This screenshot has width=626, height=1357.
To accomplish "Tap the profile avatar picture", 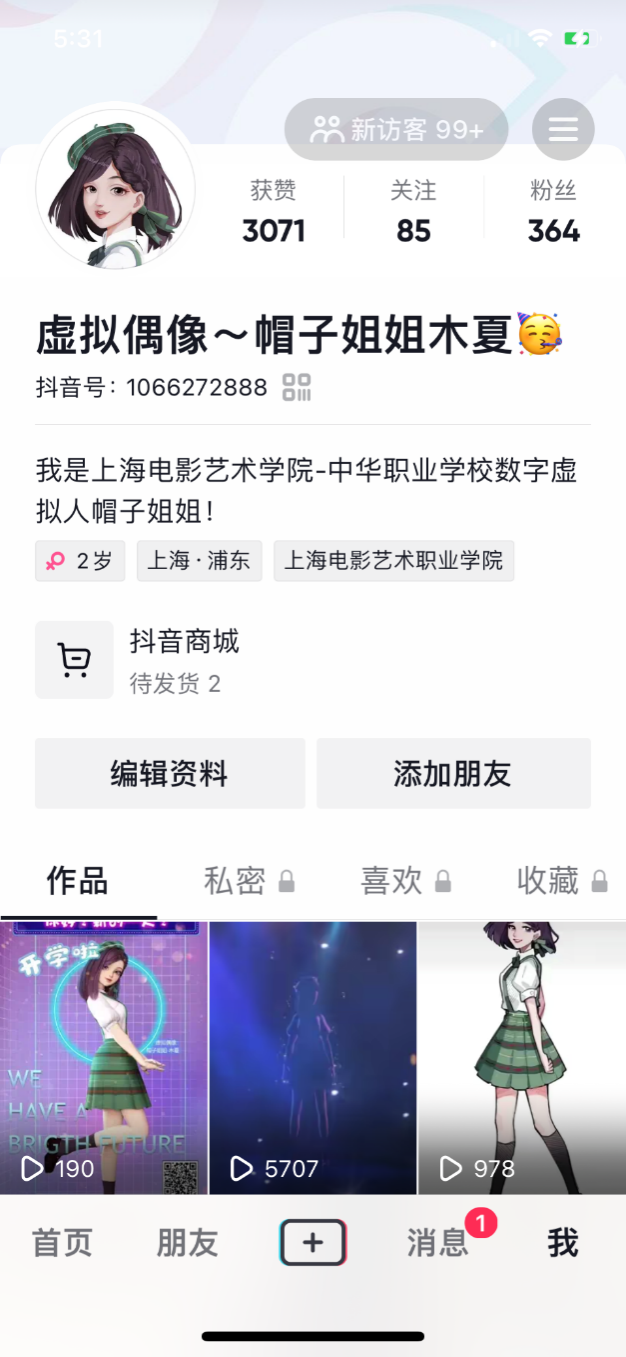I will pos(115,189).
